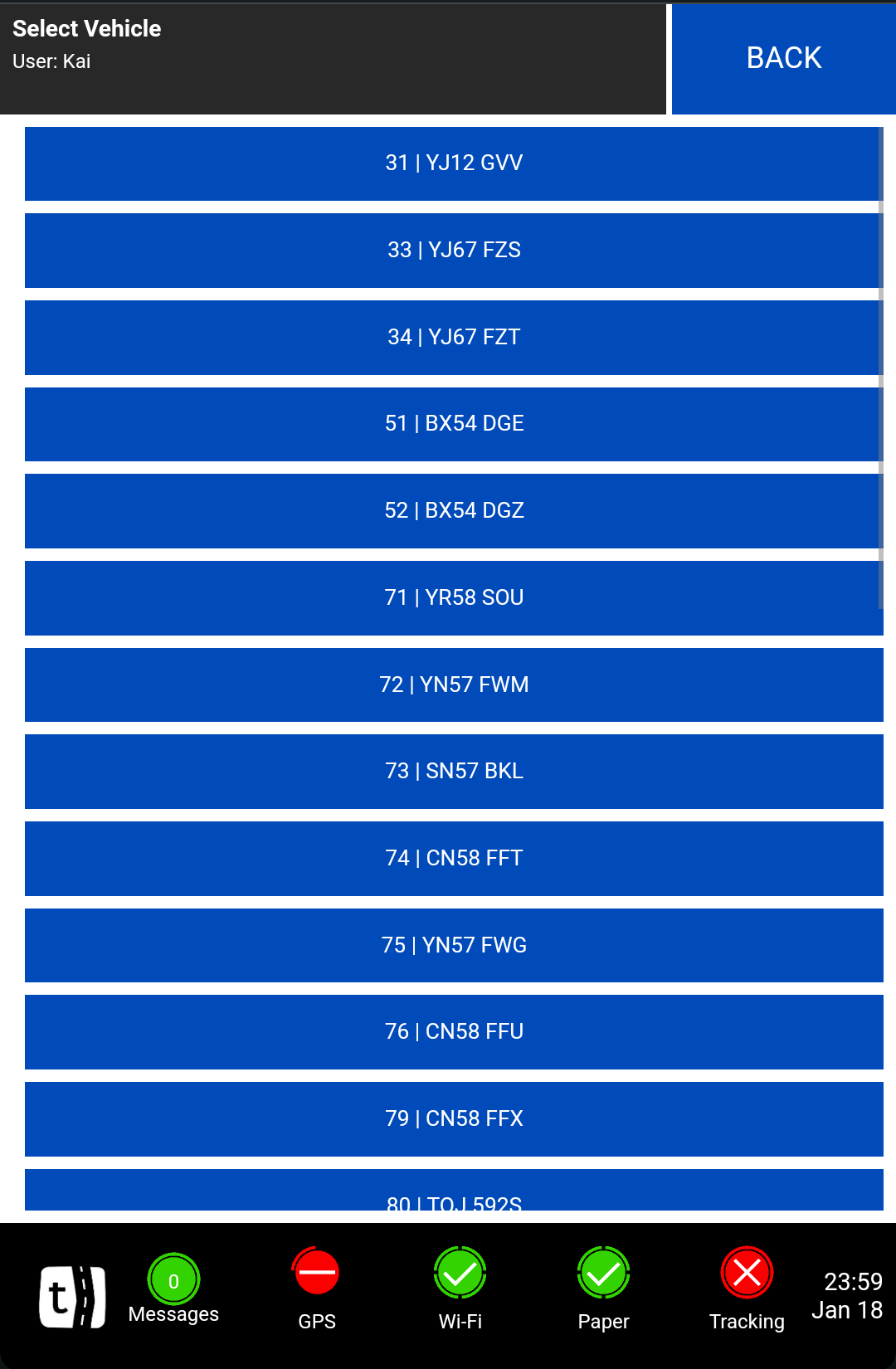Go back using the BACK button
The image size is (896, 1369).
tap(783, 58)
